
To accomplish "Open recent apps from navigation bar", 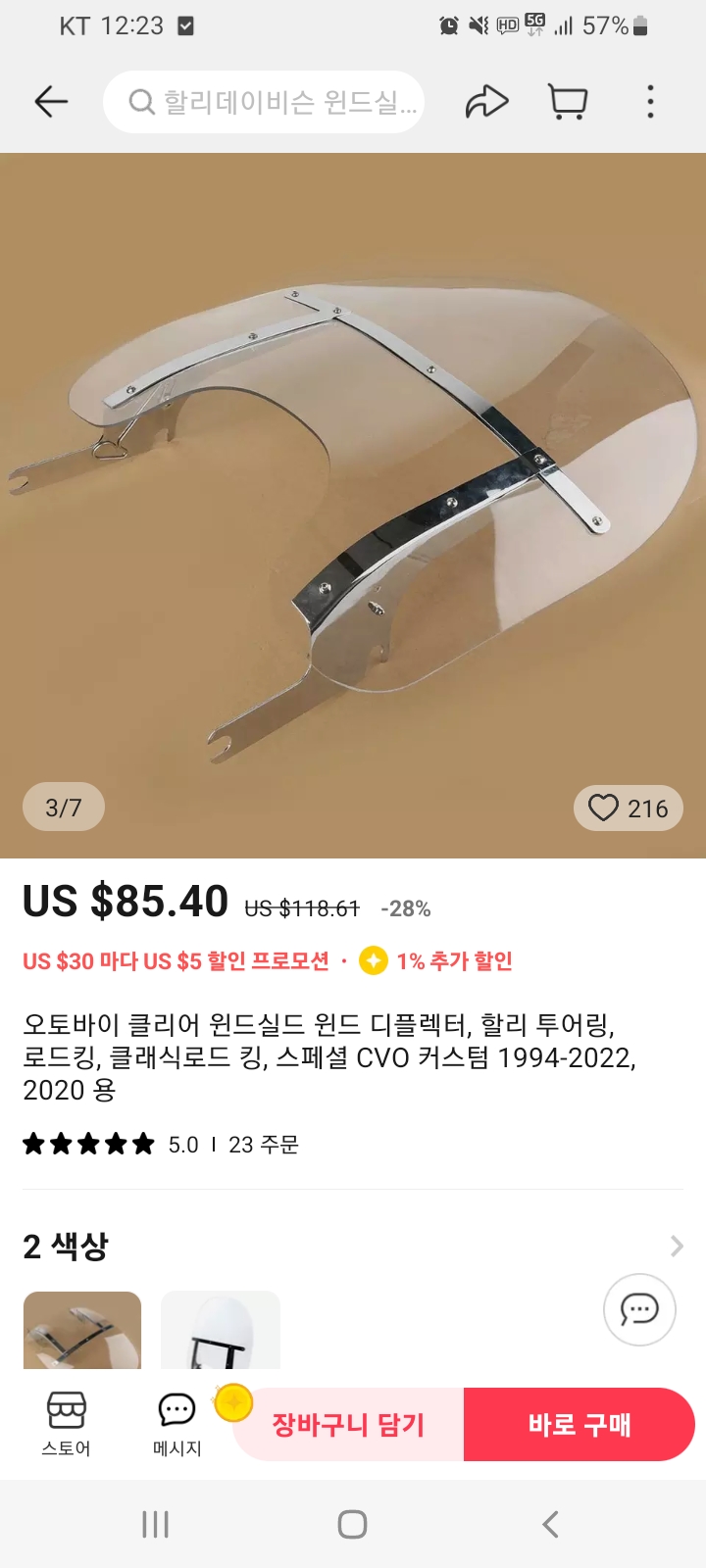I will pyautogui.click(x=156, y=1524).
